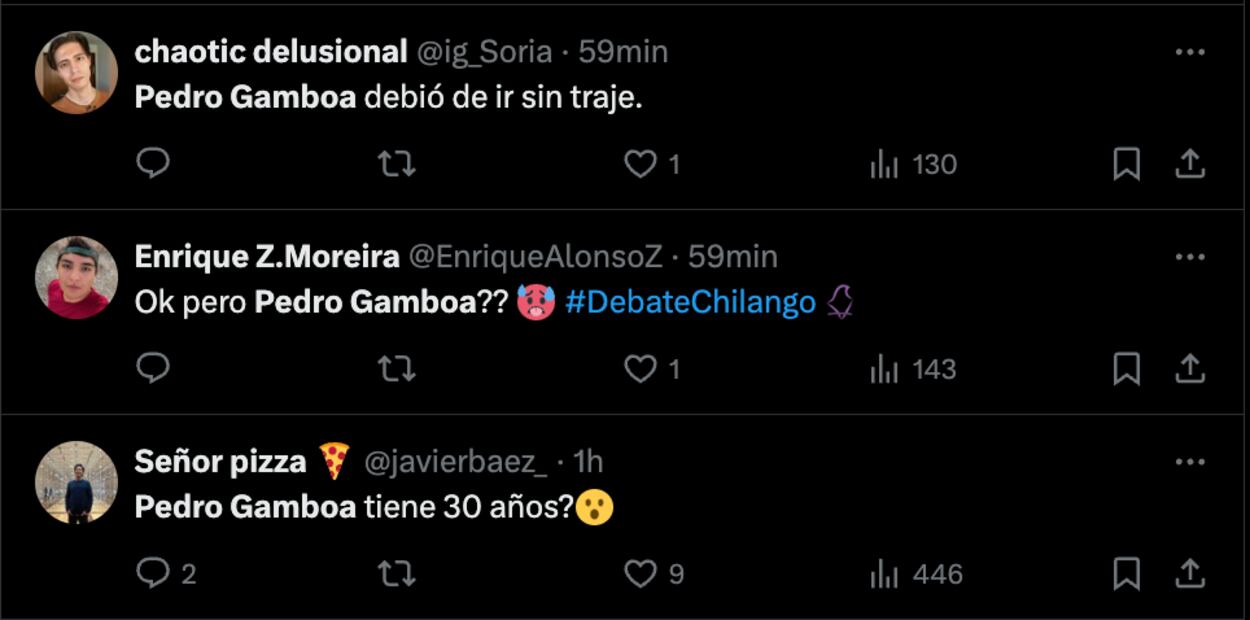Repost Enrique Z.Moreira's tweet
1250x620 pixels.
tap(397, 369)
